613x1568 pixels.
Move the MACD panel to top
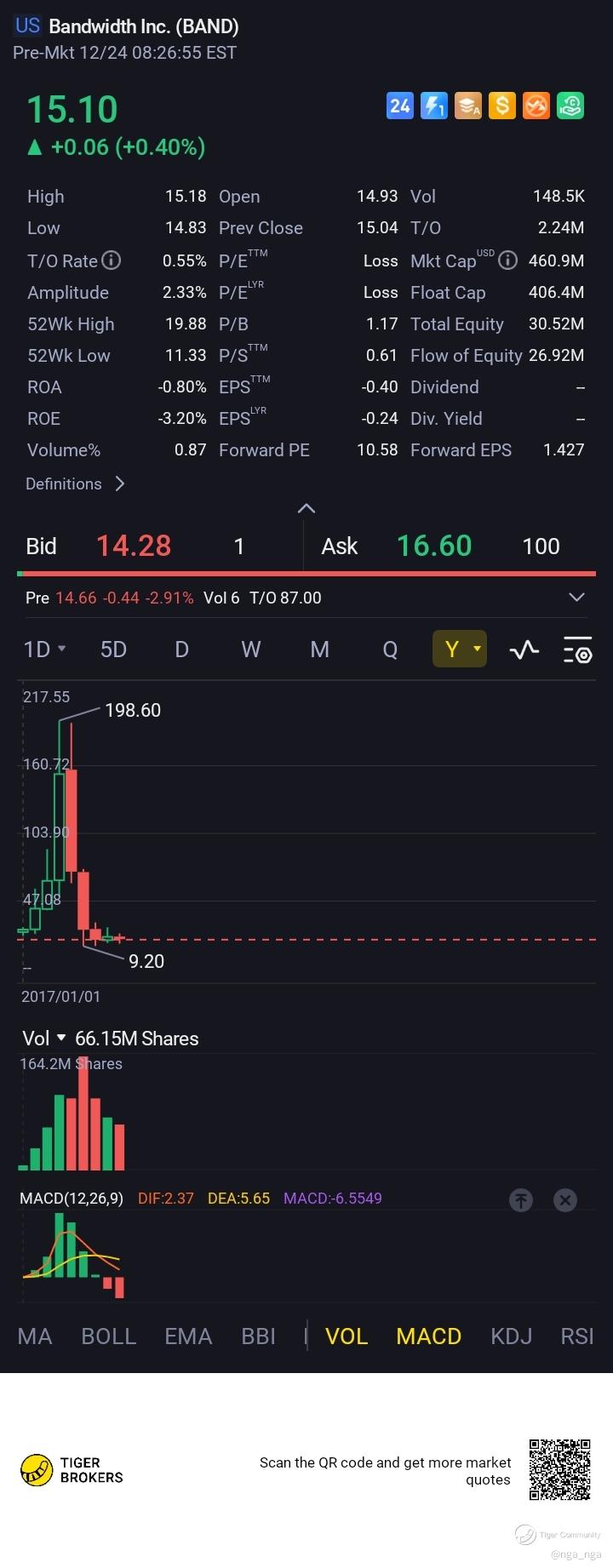[x=521, y=1199]
